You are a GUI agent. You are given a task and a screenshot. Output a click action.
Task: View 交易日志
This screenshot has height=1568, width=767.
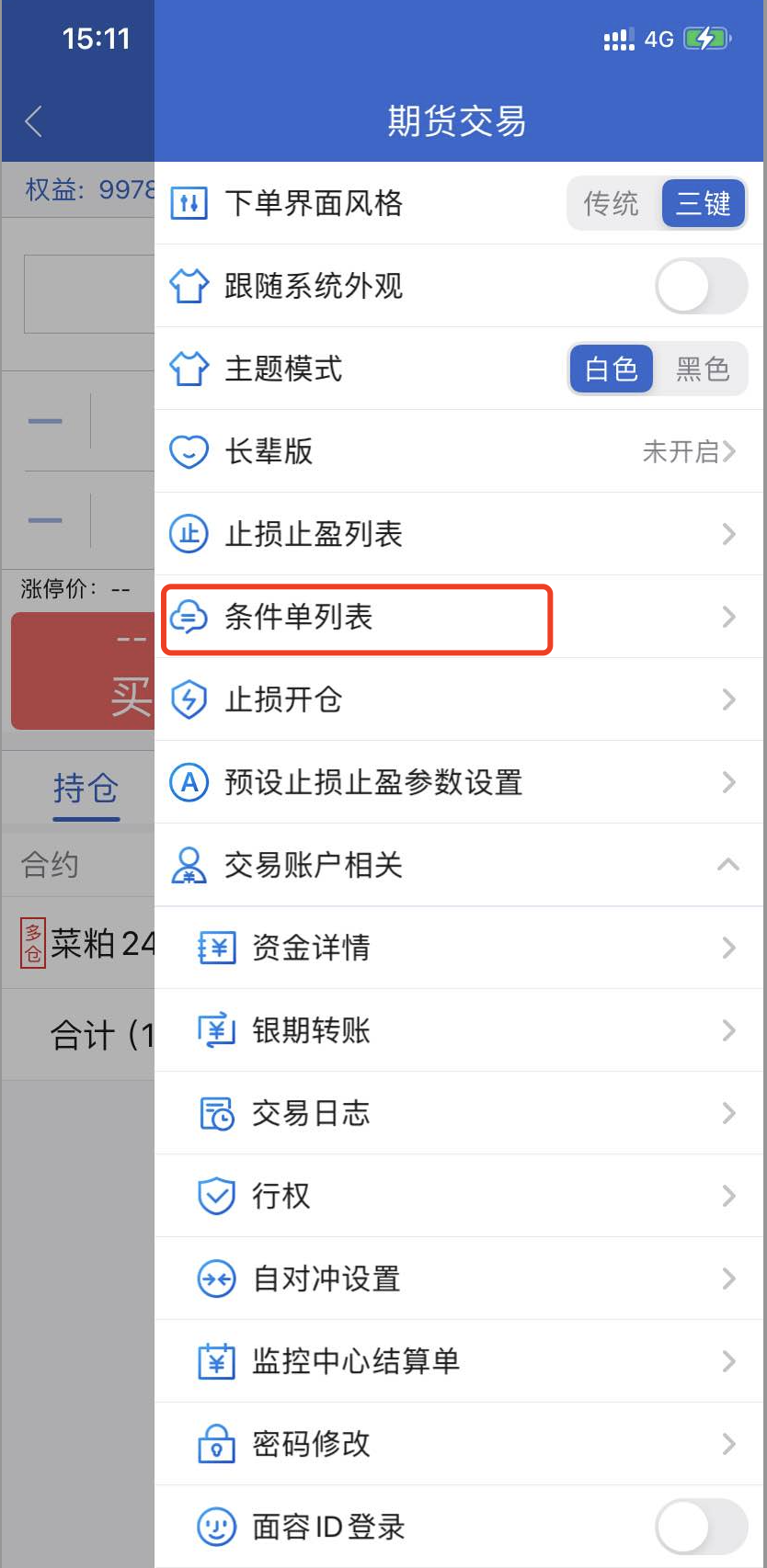tap(458, 1113)
